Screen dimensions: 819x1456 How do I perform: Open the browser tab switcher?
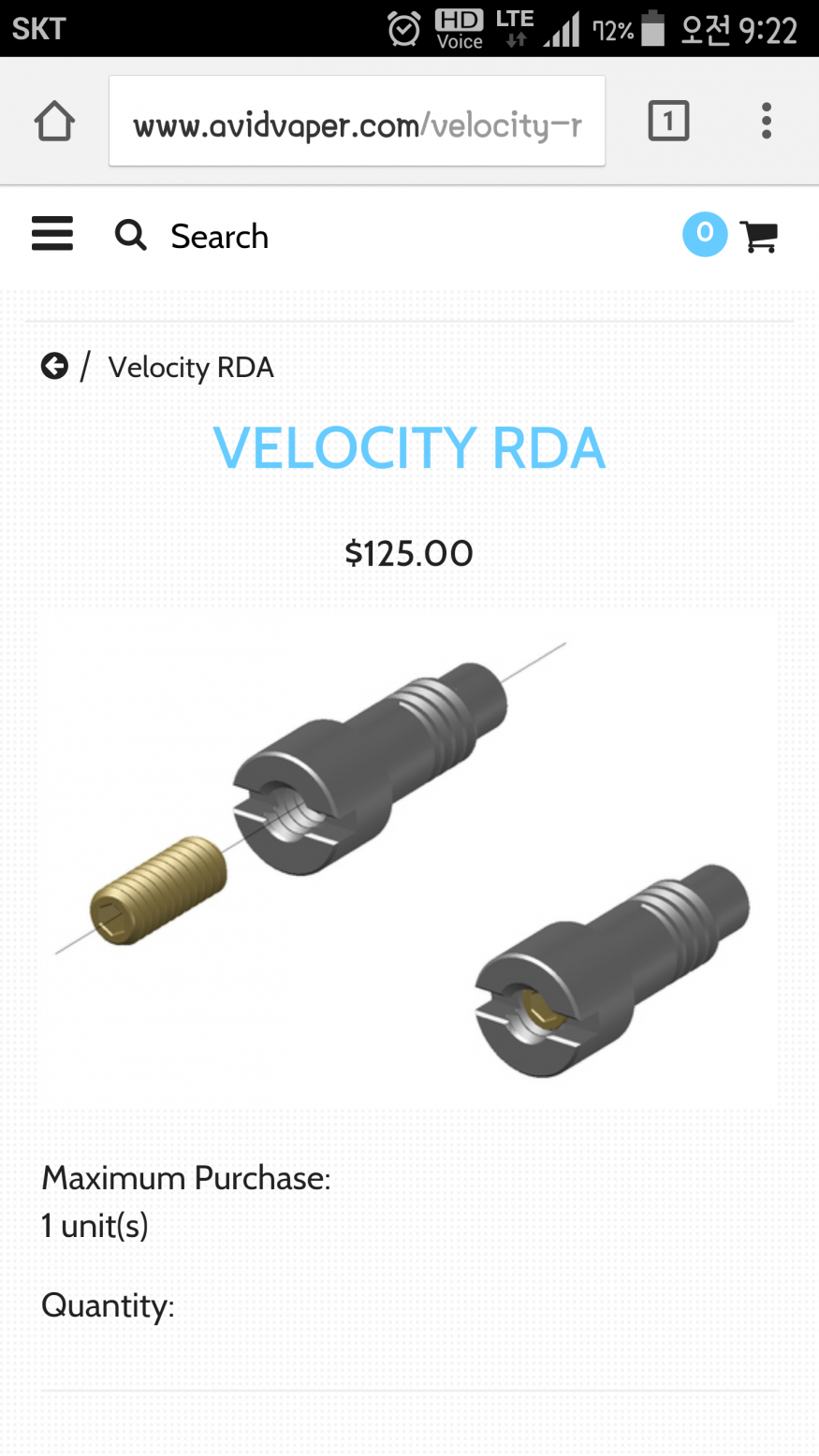click(668, 121)
